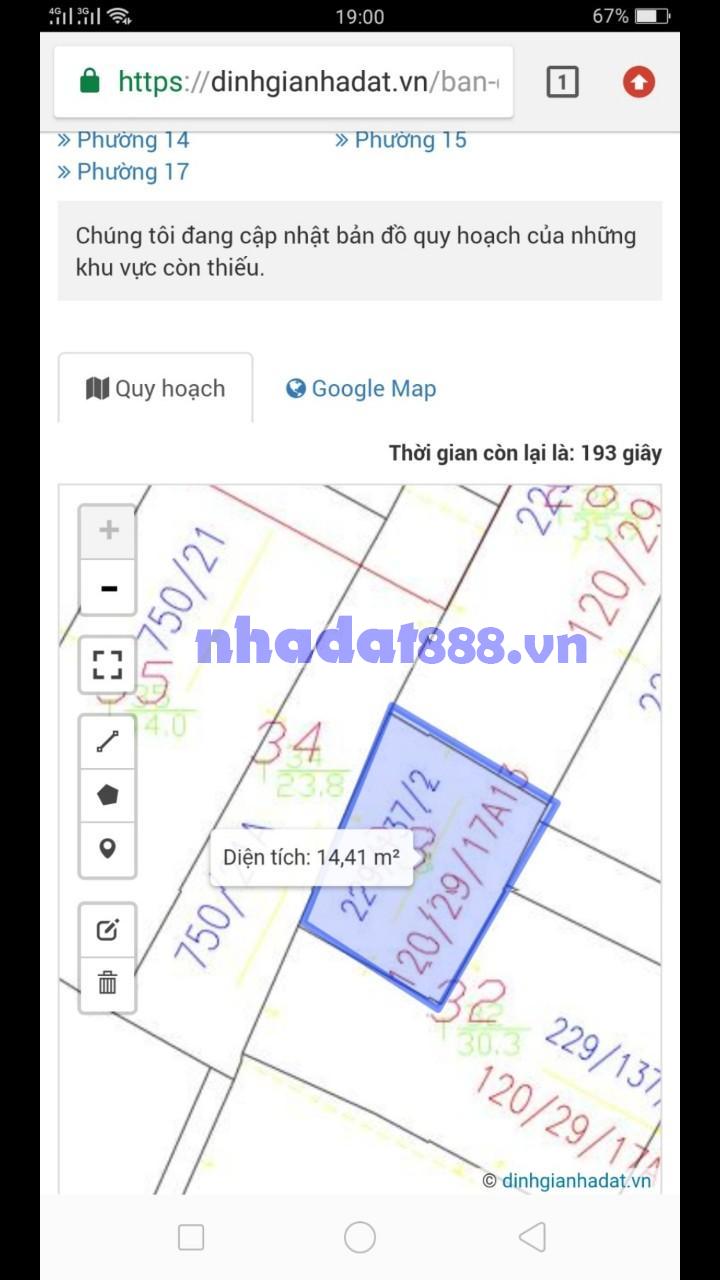Screen dimensions: 720x1280
Task: Delete drawn layers with trash icon
Action: point(108,983)
